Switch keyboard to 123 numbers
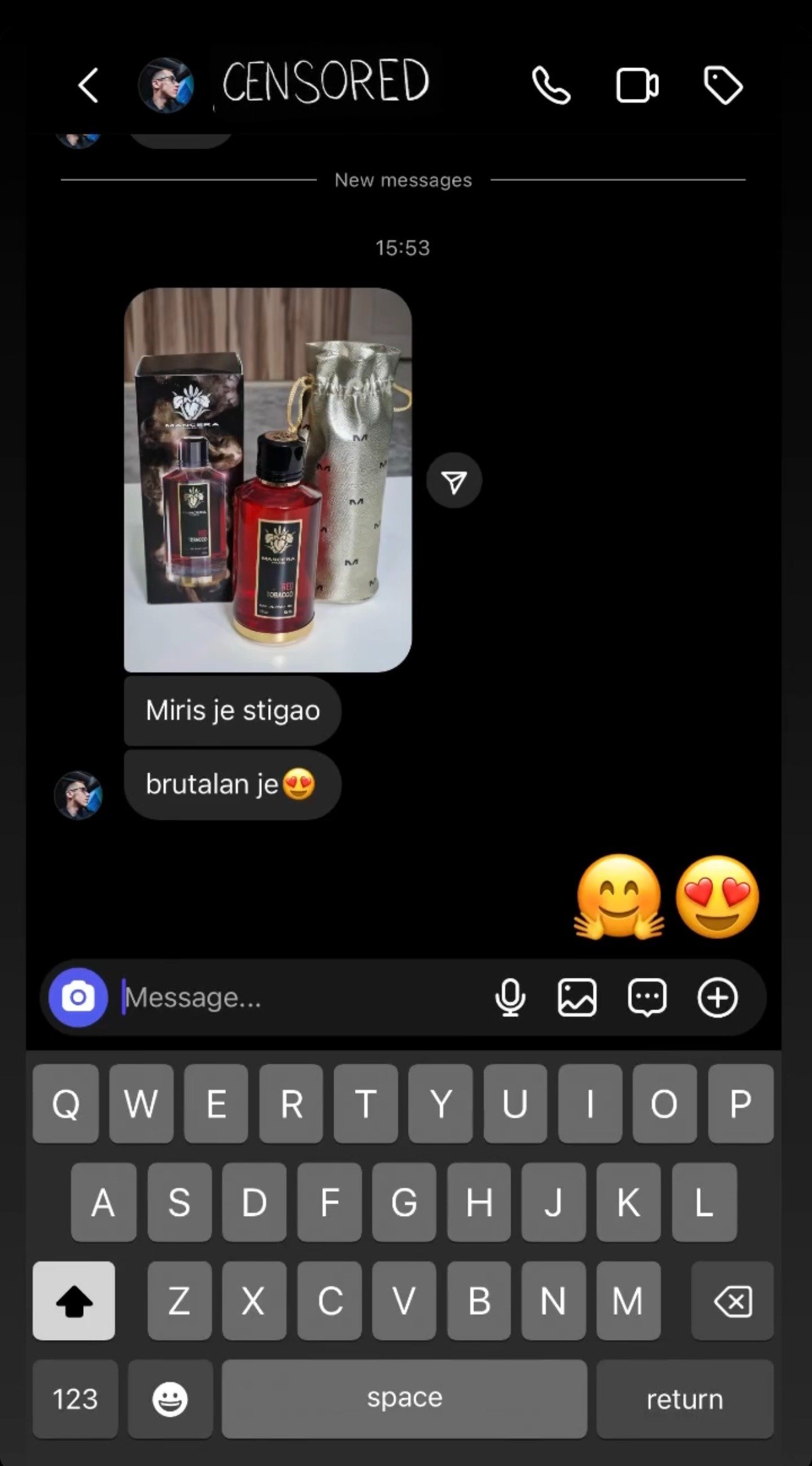 pyautogui.click(x=75, y=1399)
